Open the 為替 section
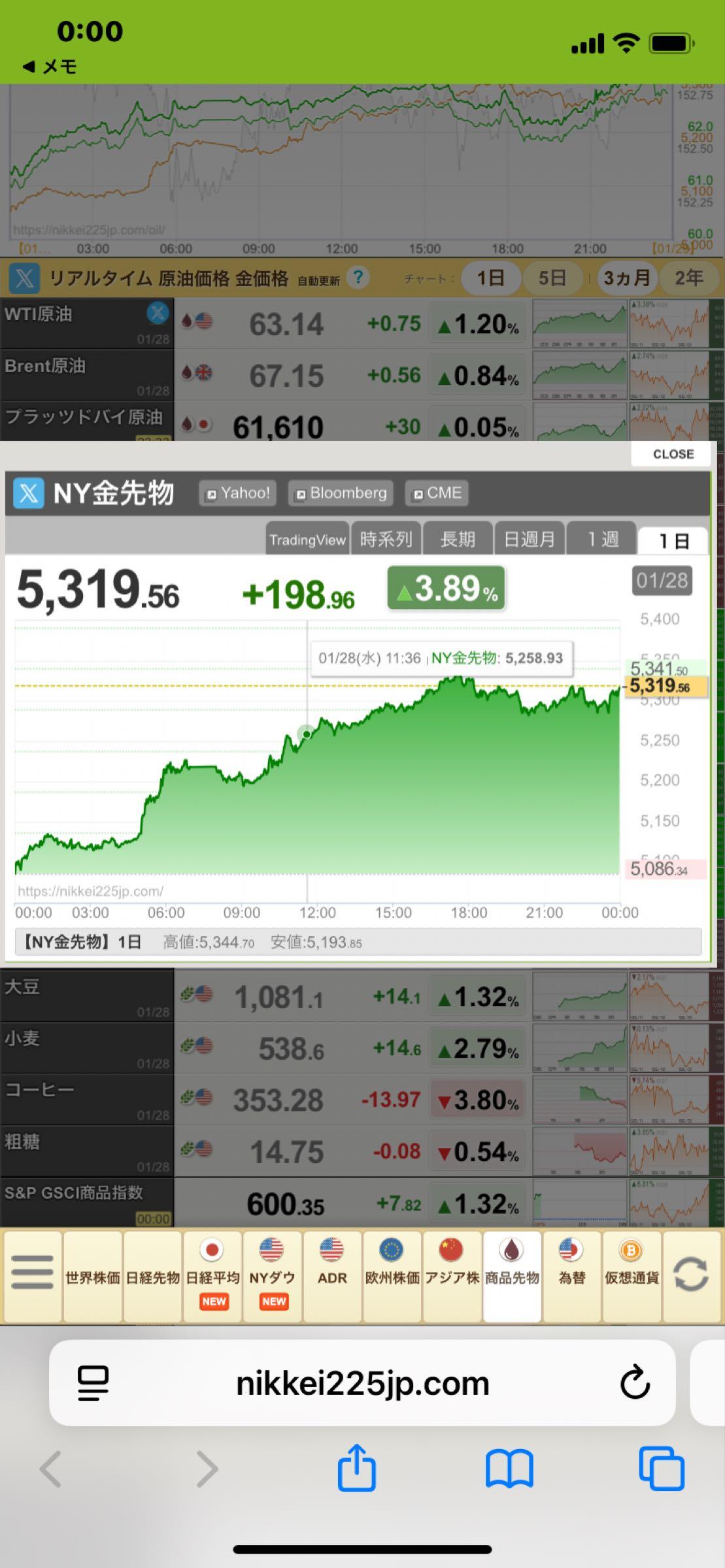The height and width of the screenshot is (1568, 725). click(x=571, y=1276)
